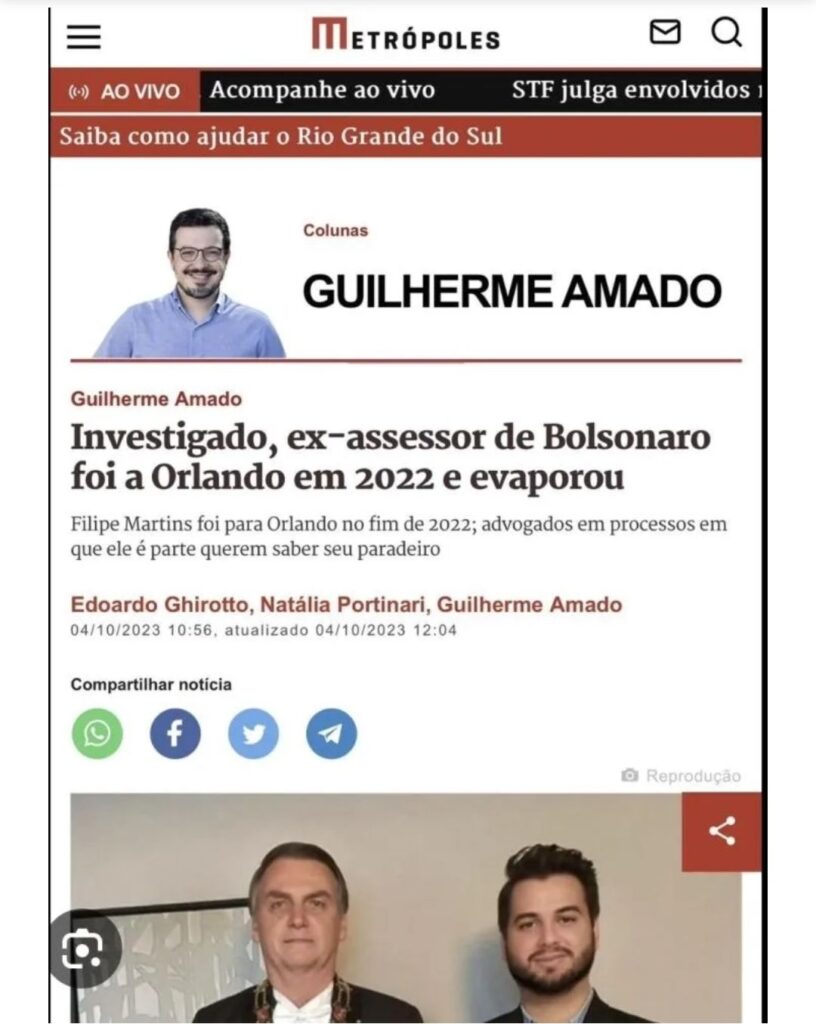Viewport: 816px width, 1024px height.
Task: Tap the red floating share button
Action: [x=721, y=832]
